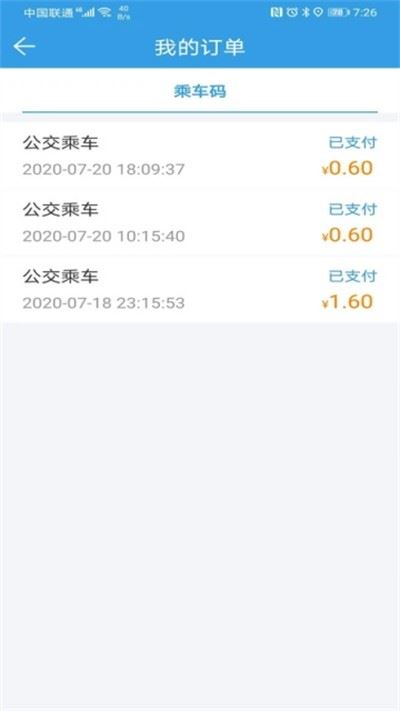Screen dimensions: 400x711
Task: Open the 公交乘车 order from 2020-07-20 18:09:37
Action: (200, 156)
